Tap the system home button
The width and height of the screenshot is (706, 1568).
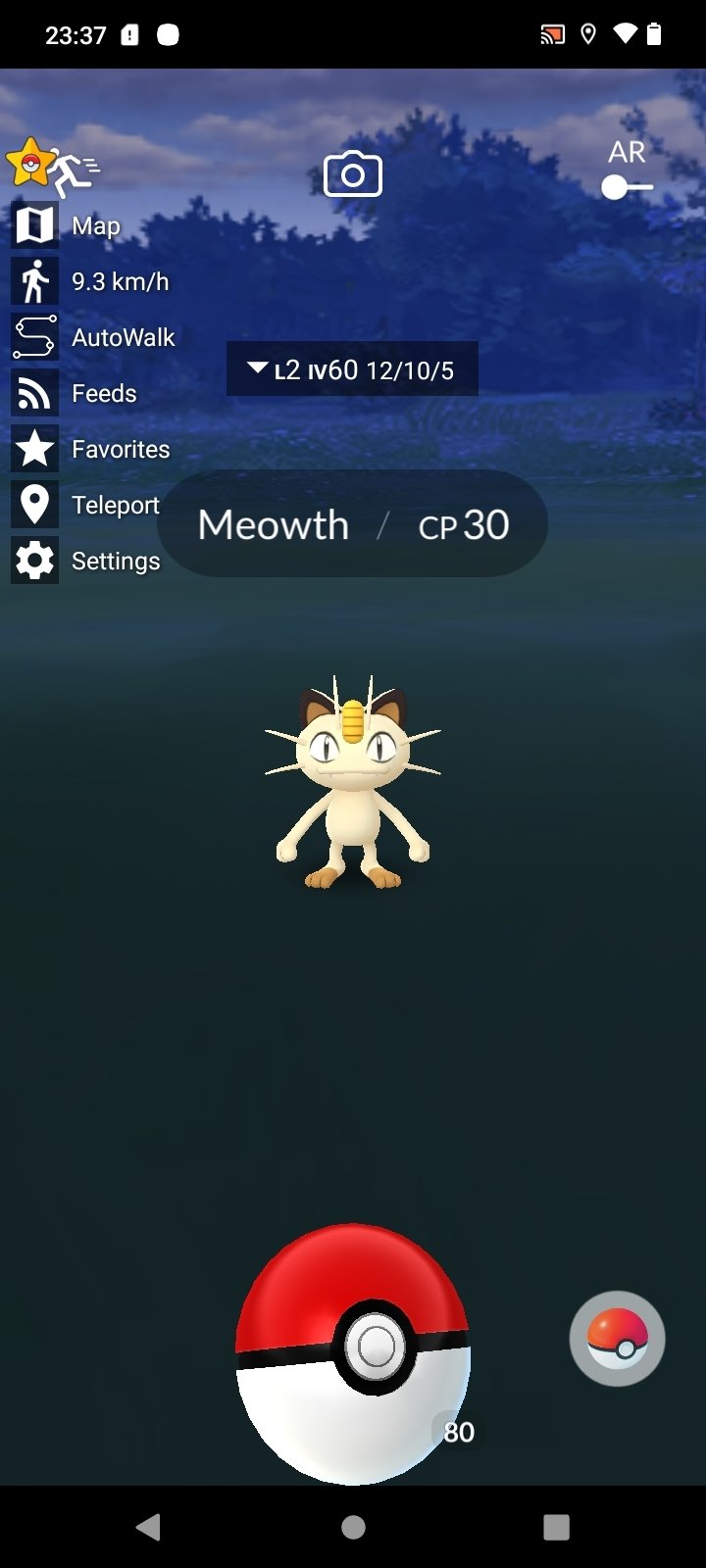pyautogui.click(x=353, y=1526)
